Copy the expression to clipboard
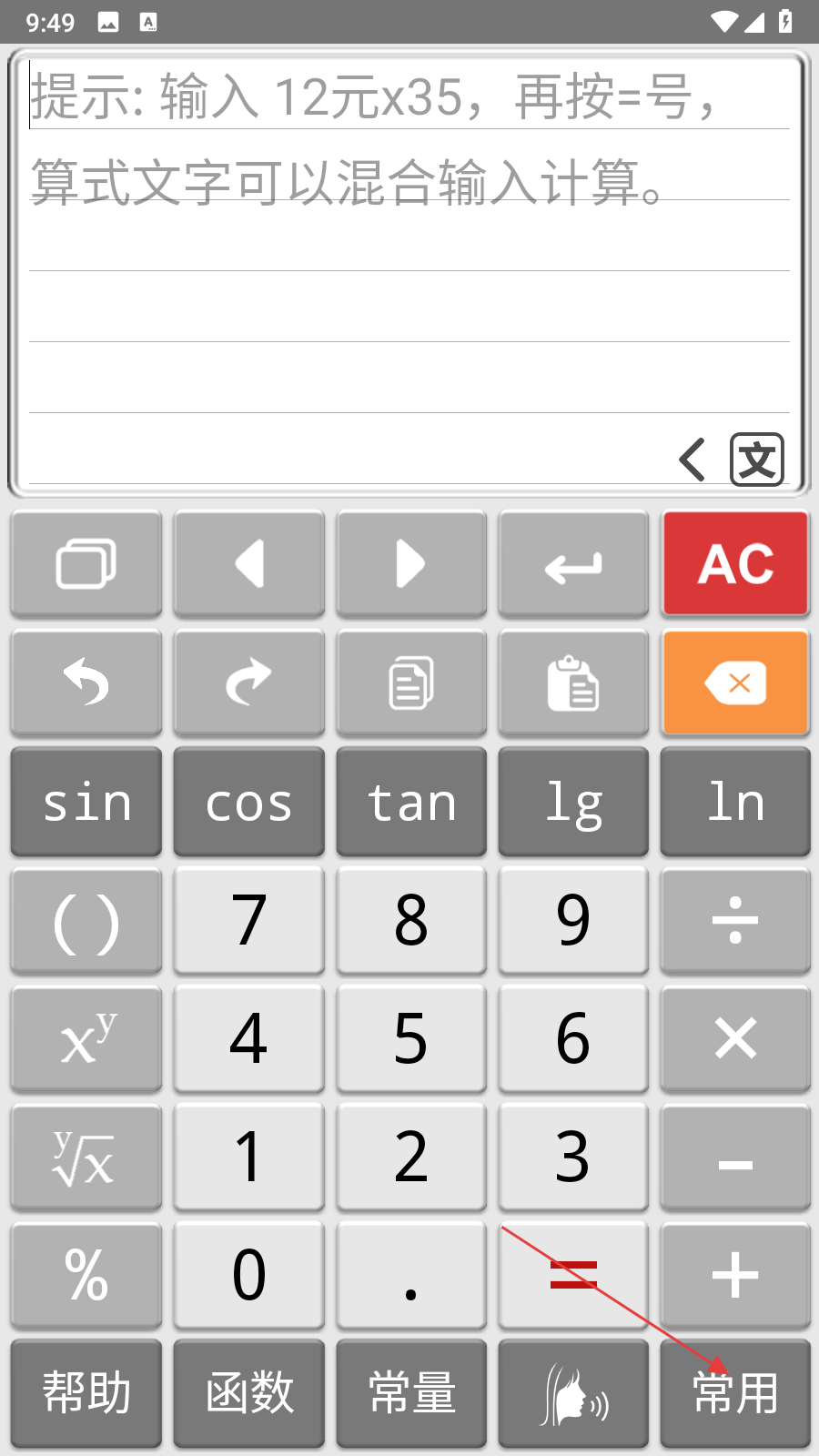Viewport: 819px width, 1456px height. tap(411, 682)
